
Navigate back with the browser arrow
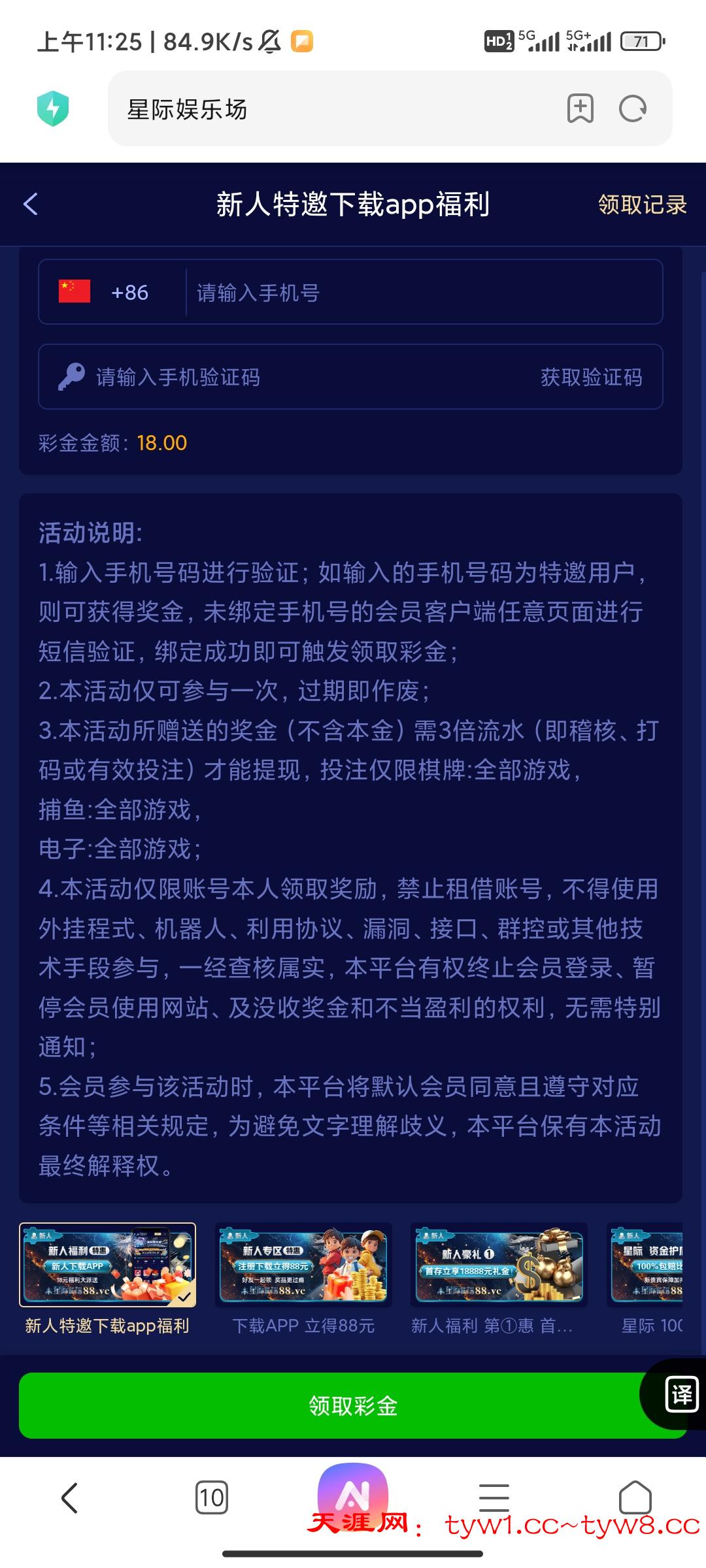point(69,1497)
